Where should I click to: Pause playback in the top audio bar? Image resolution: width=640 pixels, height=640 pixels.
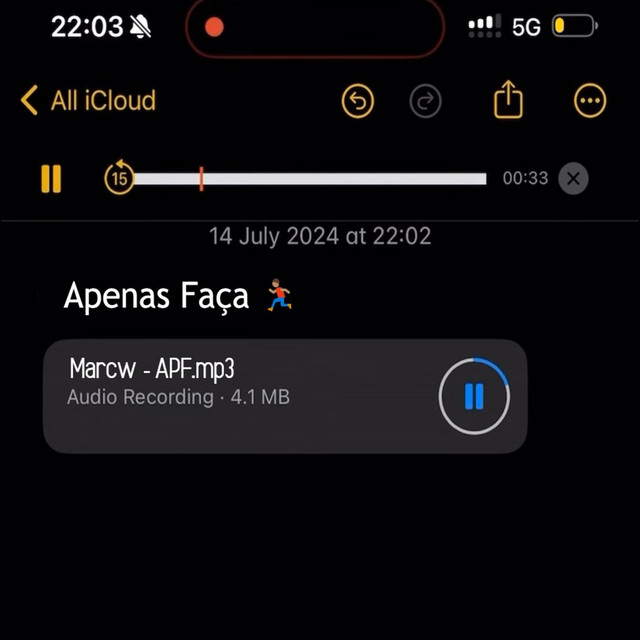coord(51,178)
